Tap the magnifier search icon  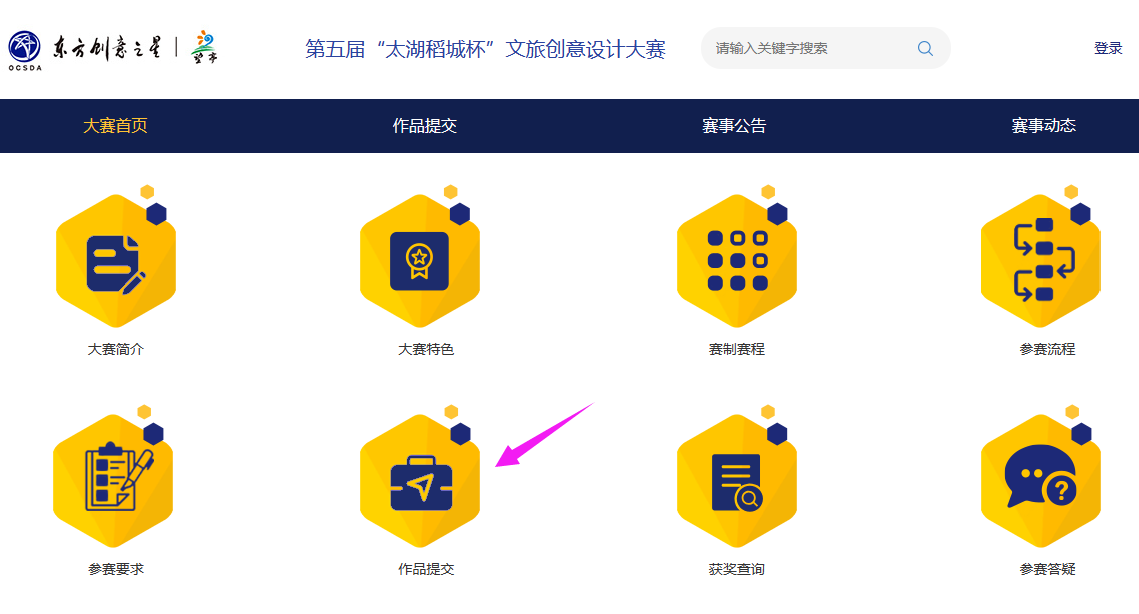925,48
